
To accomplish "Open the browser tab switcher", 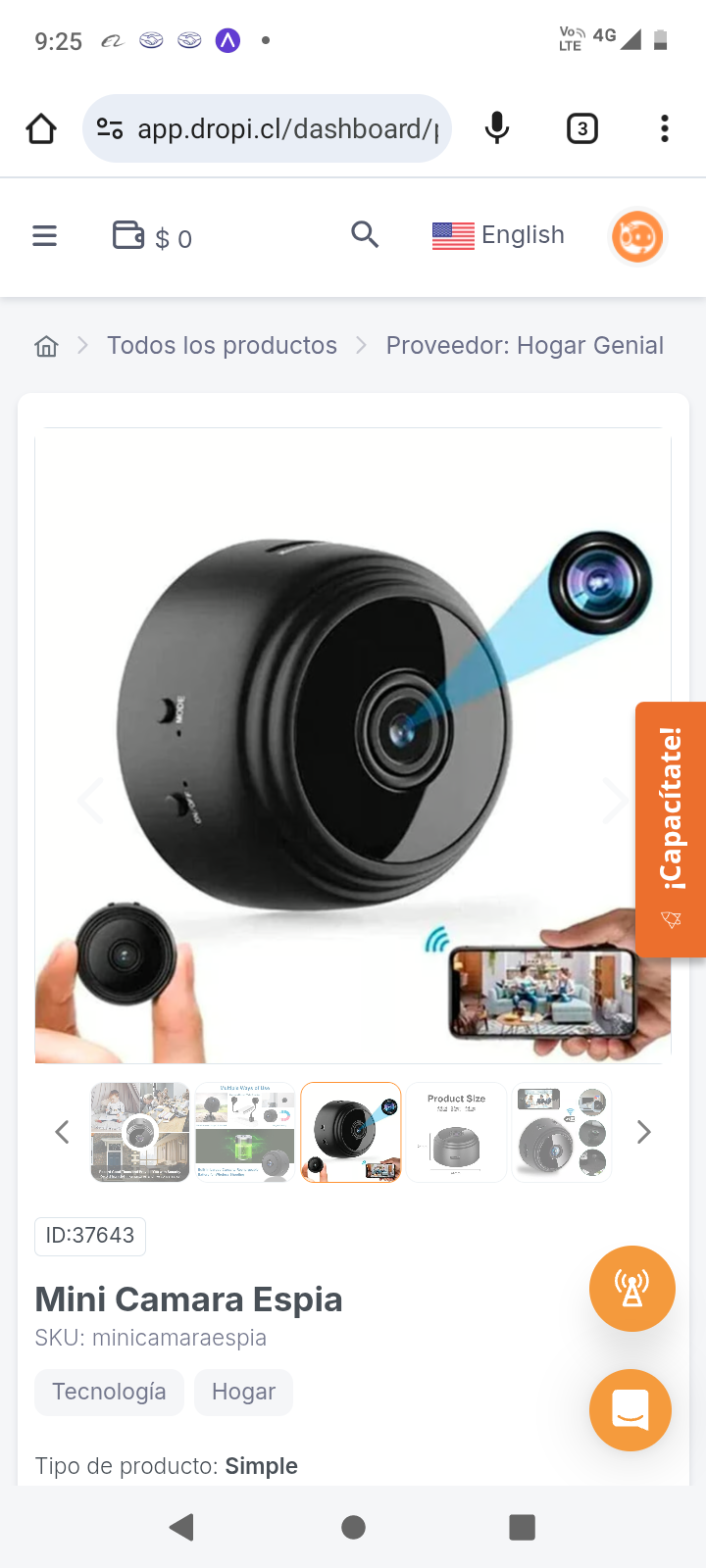I will 581,128.
